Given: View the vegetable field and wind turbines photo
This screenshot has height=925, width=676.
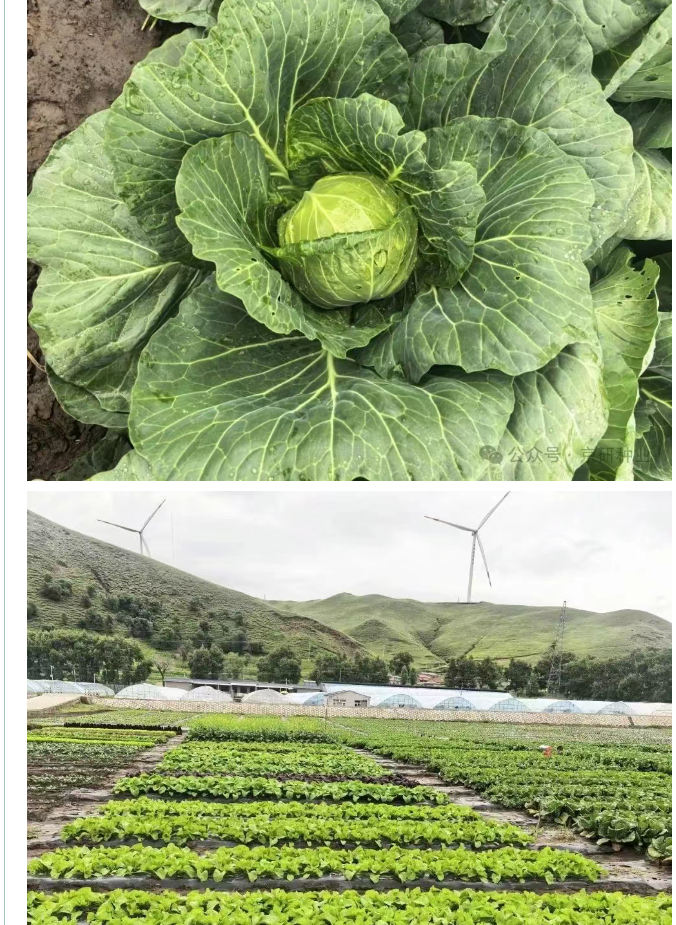Looking at the screenshot, I should coord(349,708).
